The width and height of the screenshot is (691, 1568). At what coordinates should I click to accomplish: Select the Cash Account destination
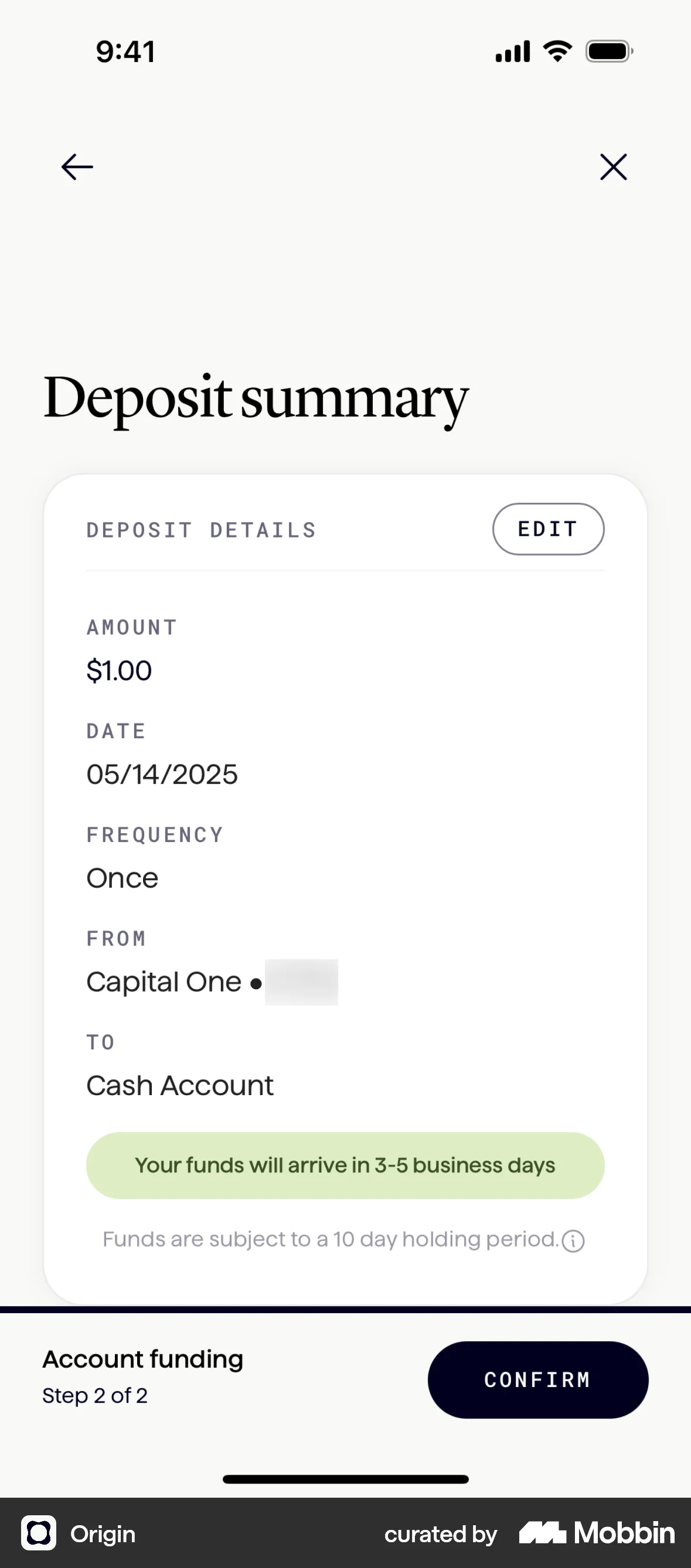[x=179, y=1085]
